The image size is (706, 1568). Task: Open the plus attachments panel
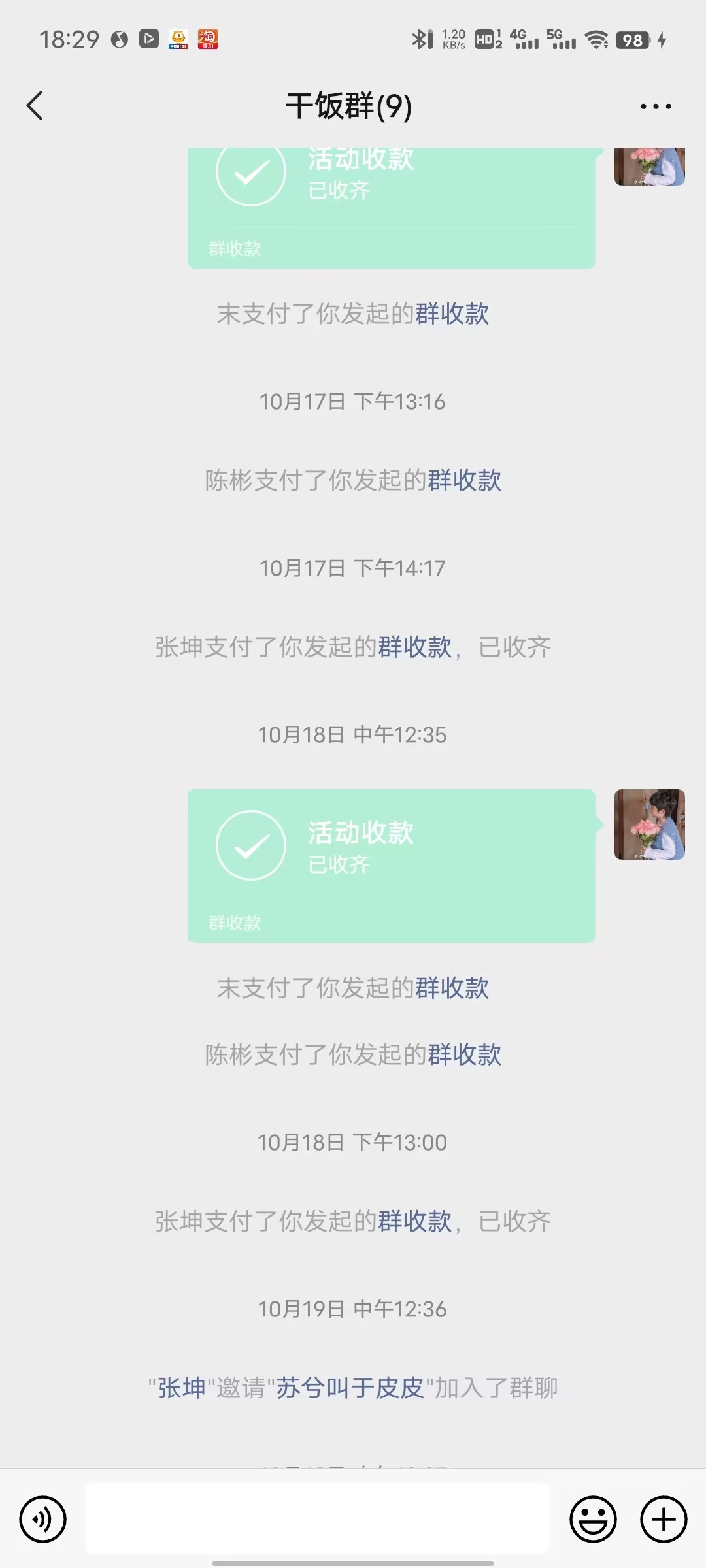click(663, 1519)
